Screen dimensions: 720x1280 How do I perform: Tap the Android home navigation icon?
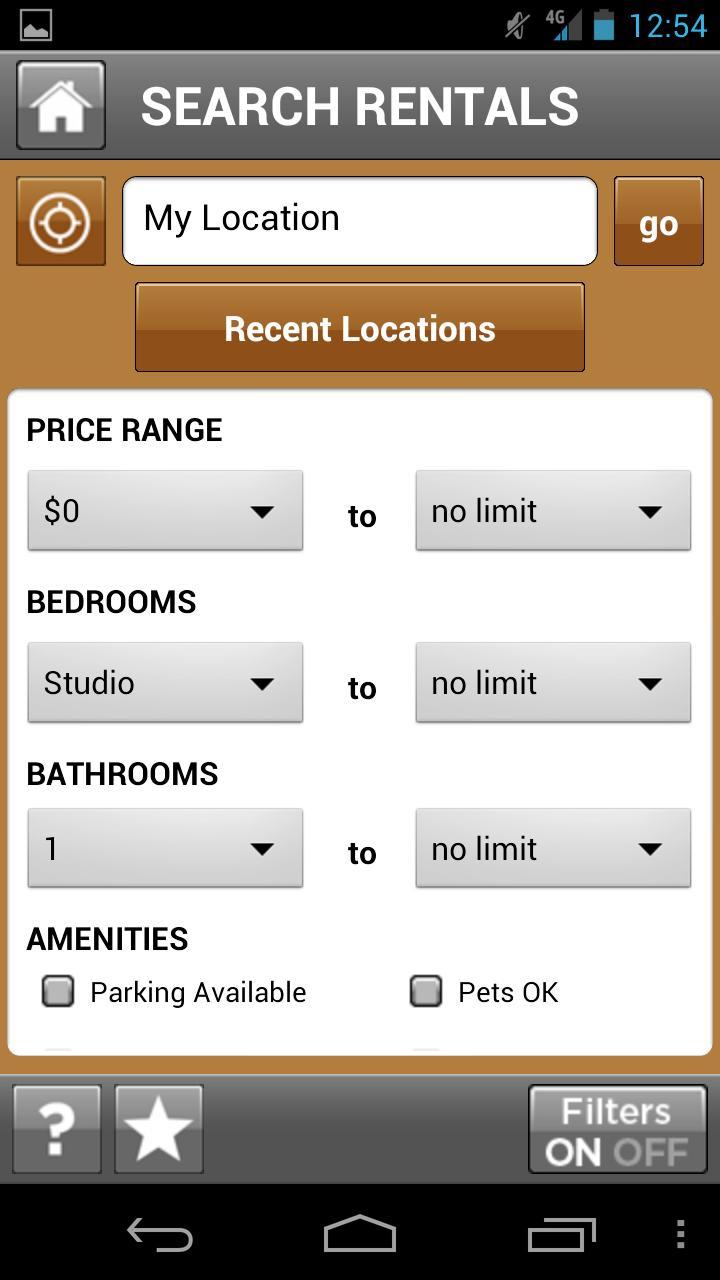[360, 1235]
